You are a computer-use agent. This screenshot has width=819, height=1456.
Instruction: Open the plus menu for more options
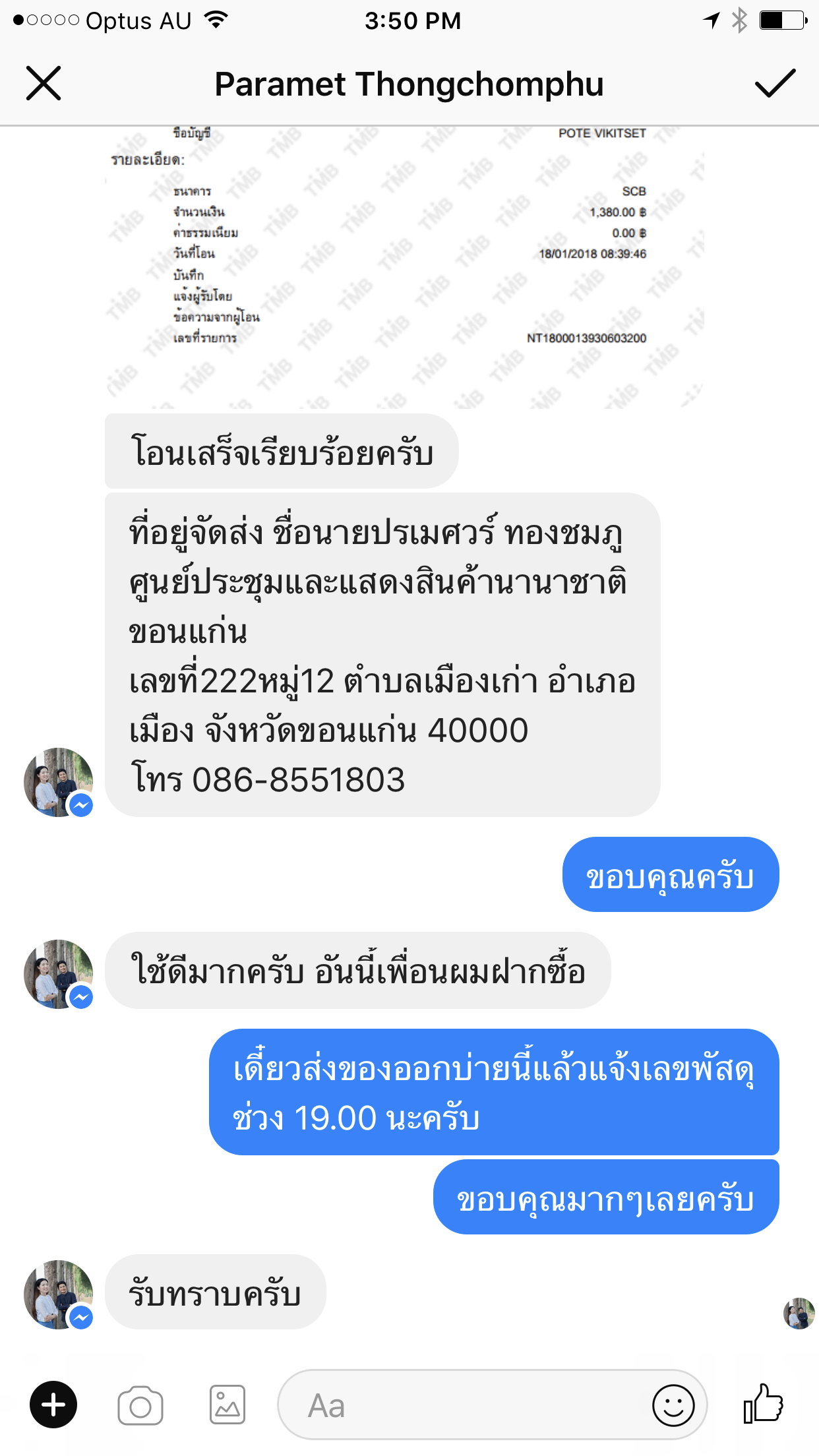tap(53, 1405)
